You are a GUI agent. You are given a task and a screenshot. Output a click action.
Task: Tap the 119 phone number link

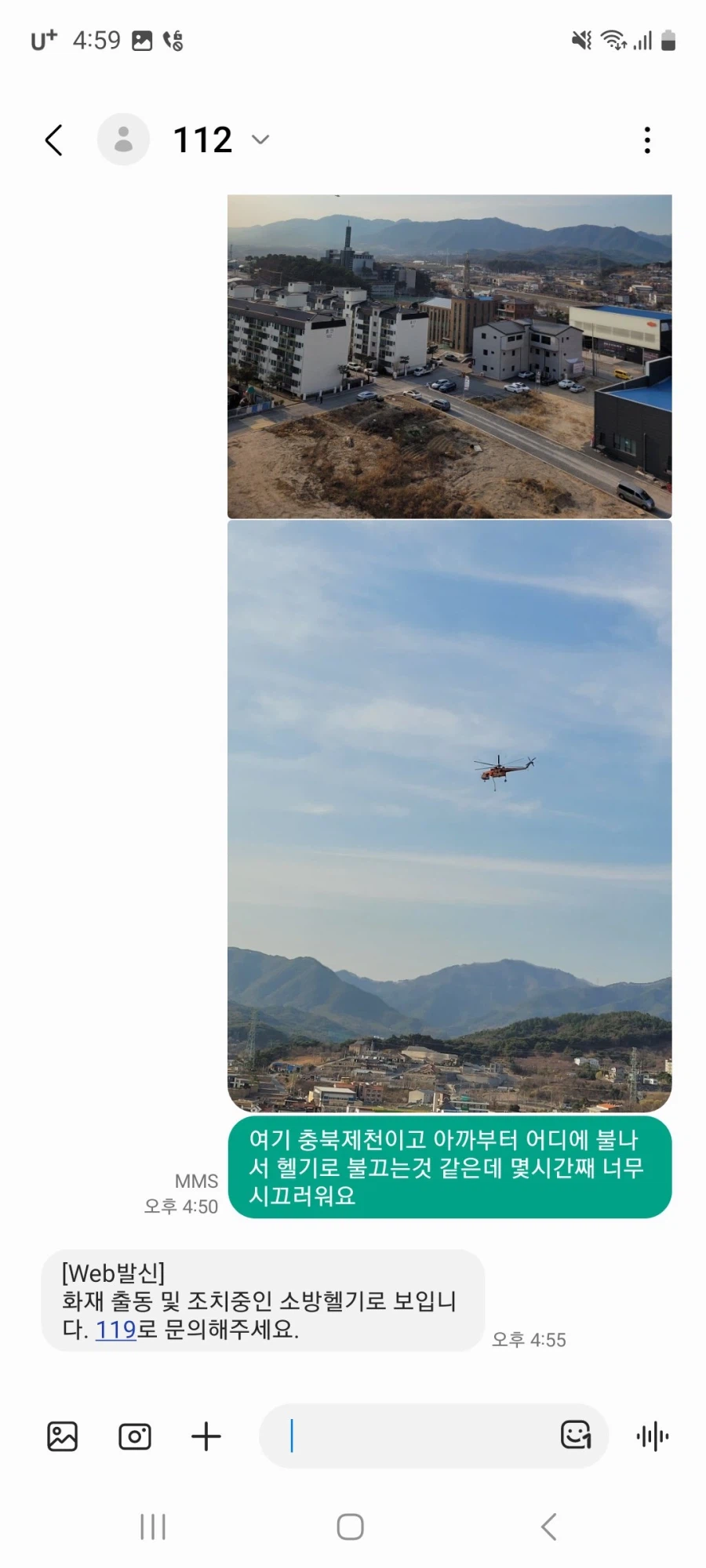point(116,1330)
